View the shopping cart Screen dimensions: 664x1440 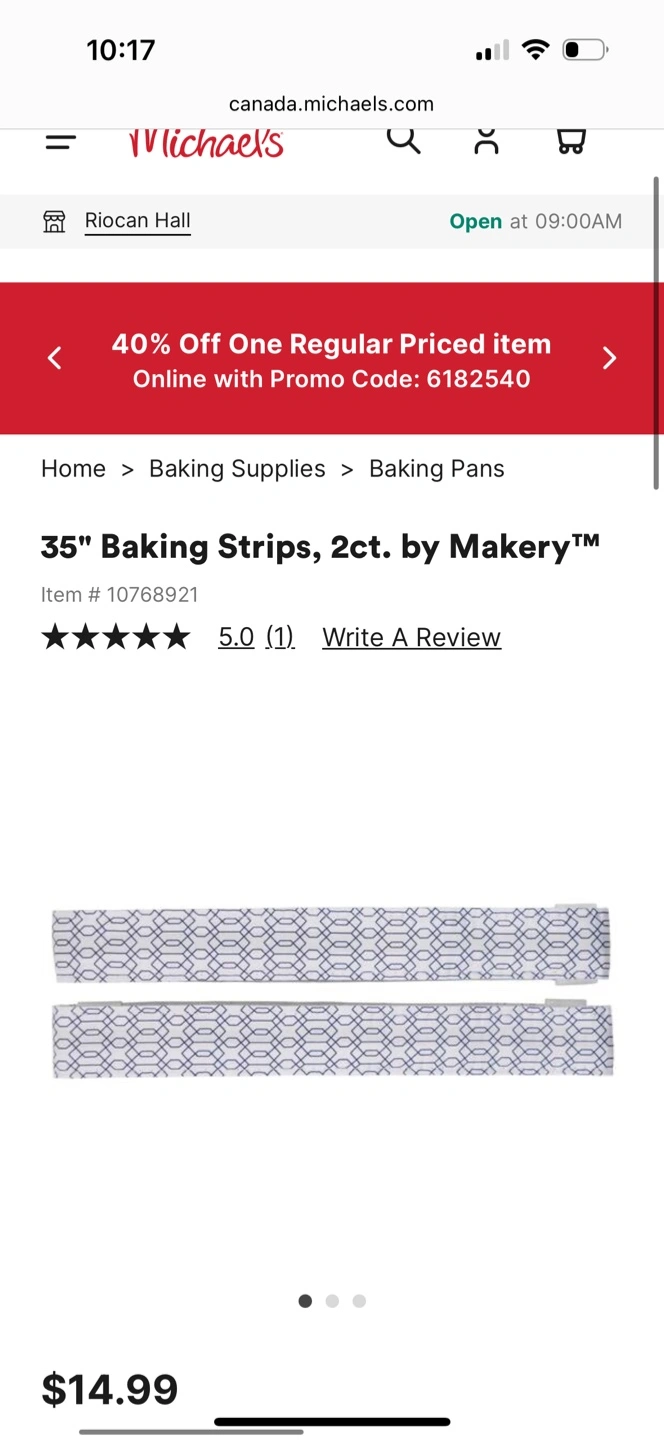tap(570, 142)
